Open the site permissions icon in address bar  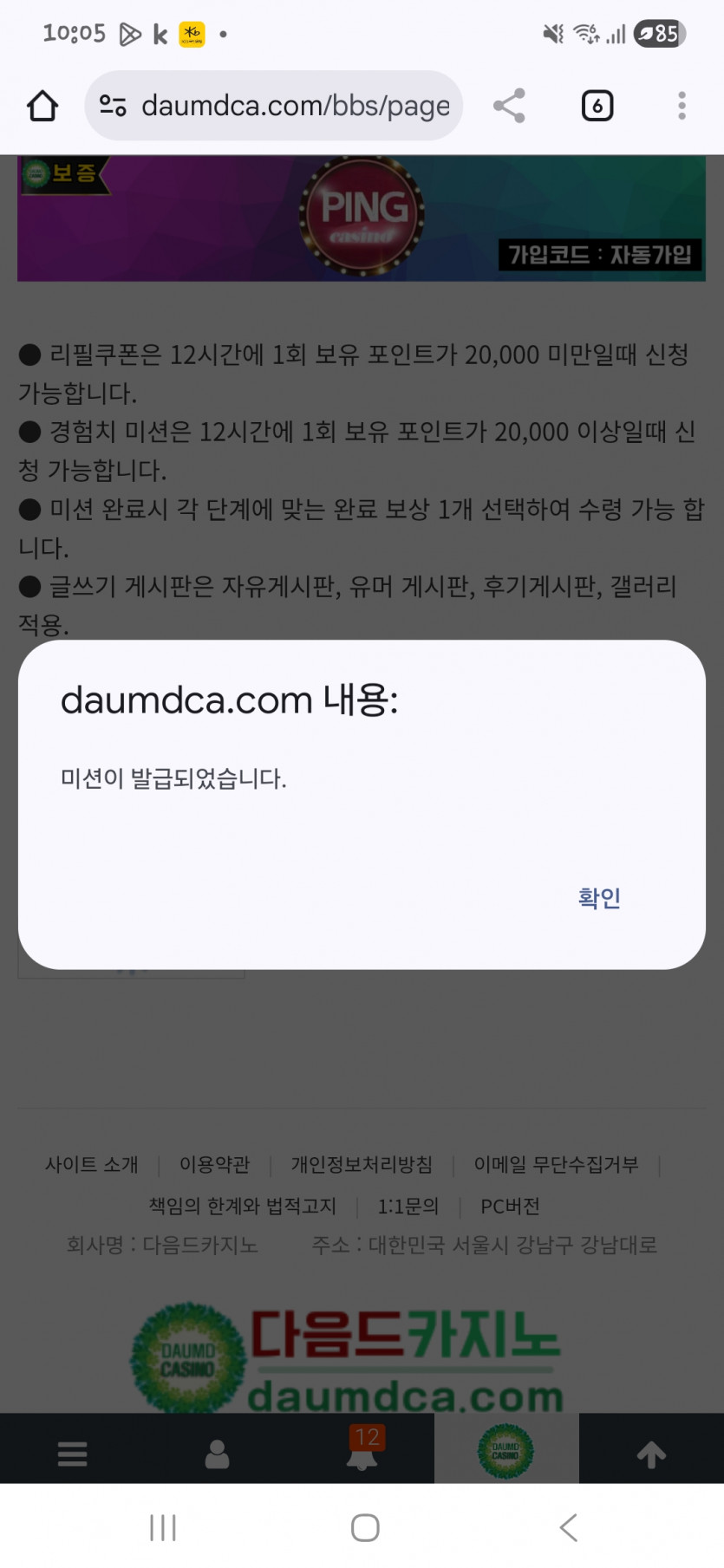111,106
